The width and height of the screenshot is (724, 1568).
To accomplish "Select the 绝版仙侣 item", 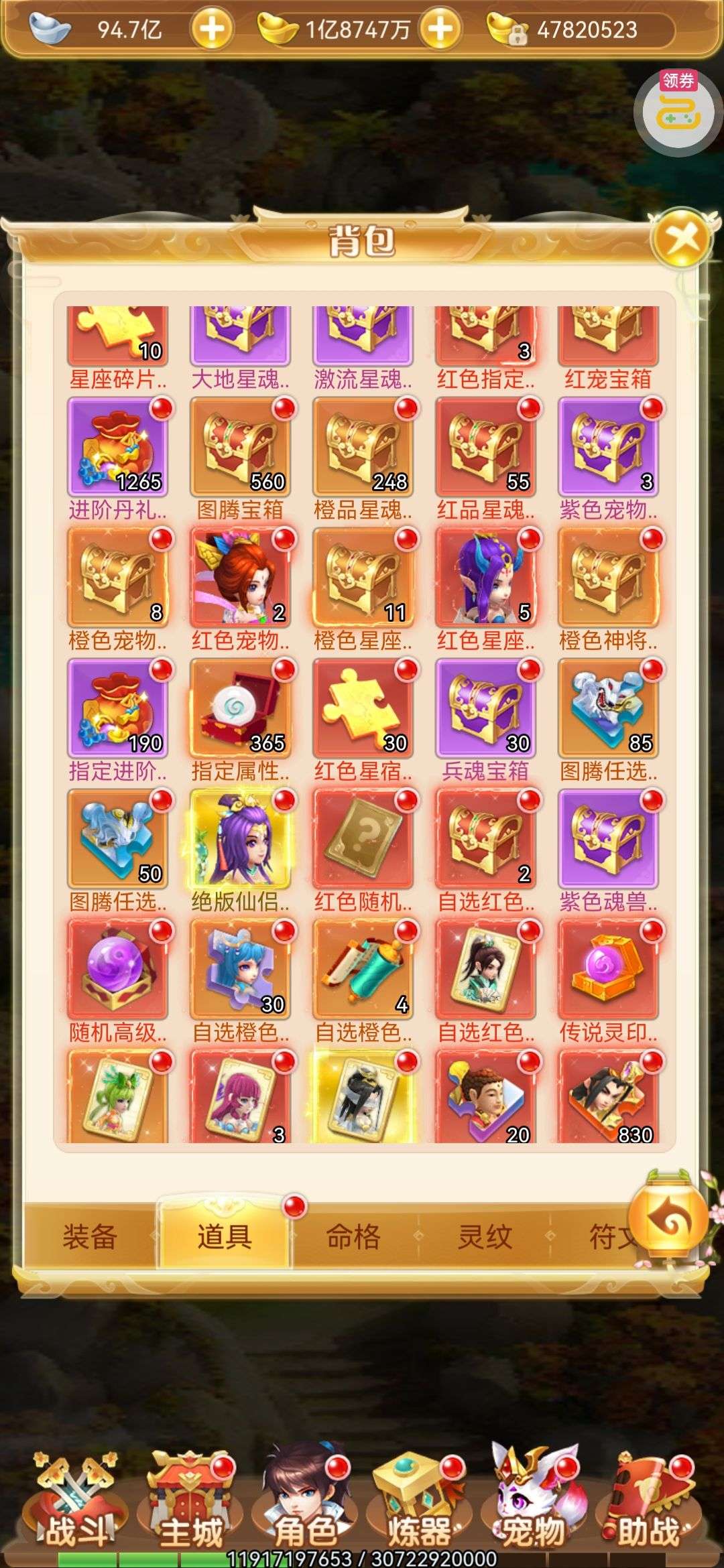I will (x=240, y=839).
